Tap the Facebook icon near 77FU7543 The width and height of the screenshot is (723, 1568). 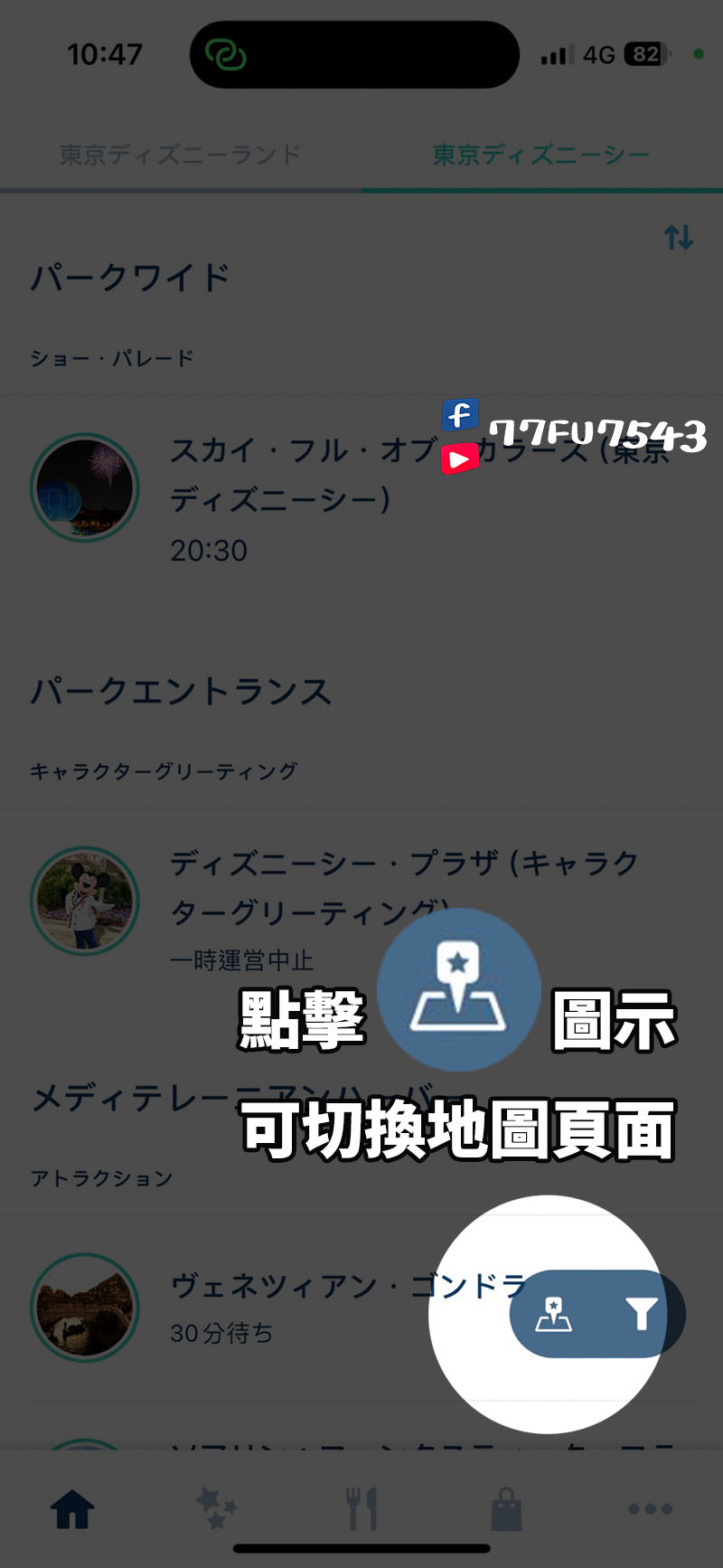(x=462, y=414)
